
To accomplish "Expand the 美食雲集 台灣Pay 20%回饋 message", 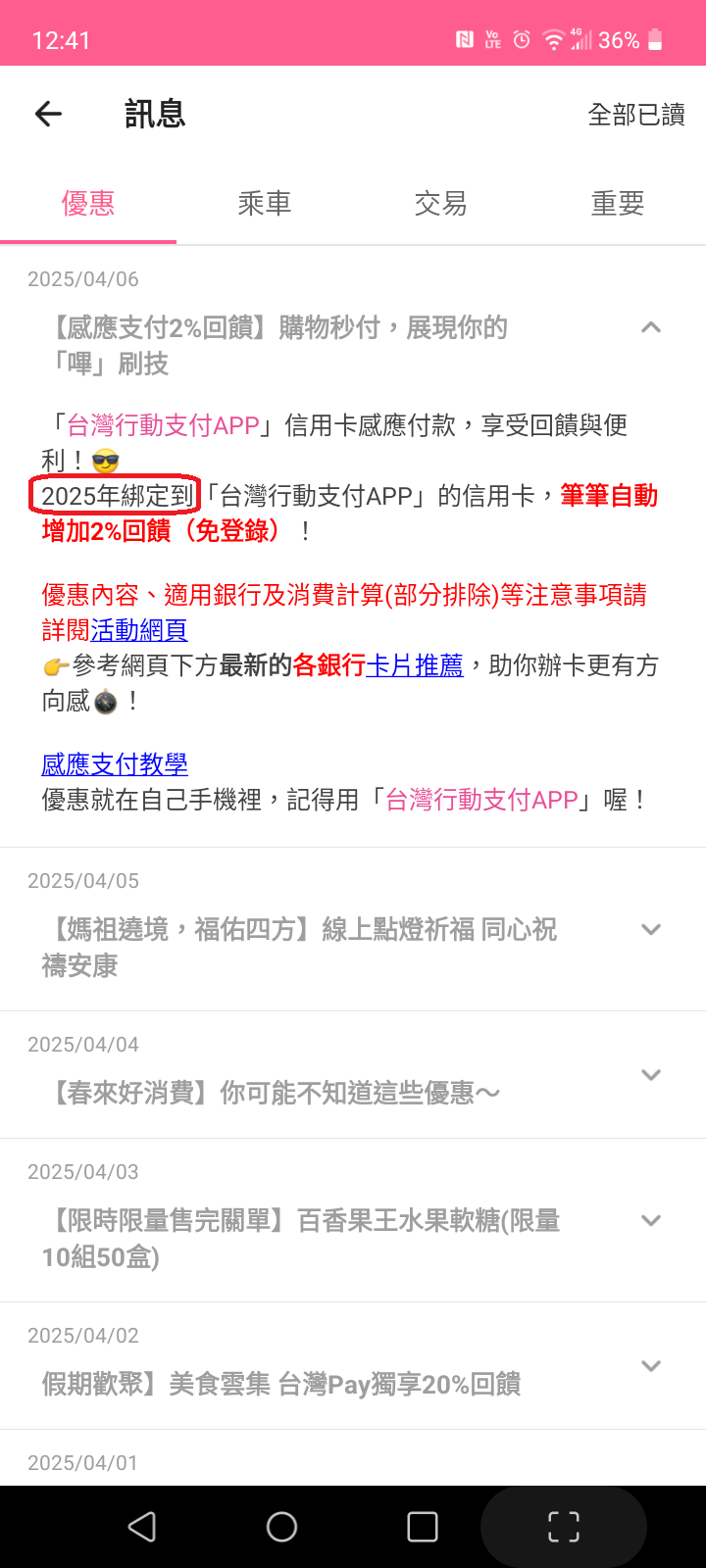I will (x=651, y=1366).
